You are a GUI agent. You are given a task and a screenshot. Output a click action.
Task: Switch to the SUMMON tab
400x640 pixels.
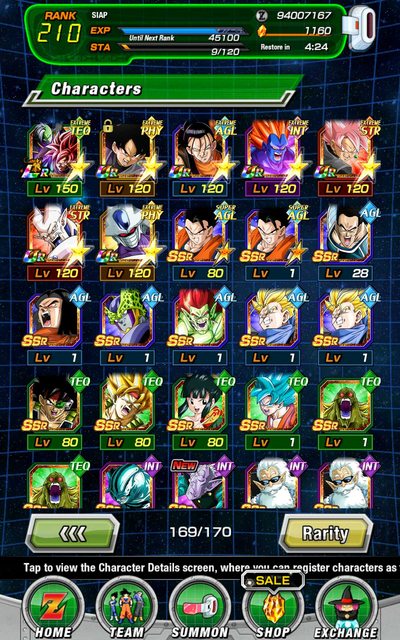point(200,609)
